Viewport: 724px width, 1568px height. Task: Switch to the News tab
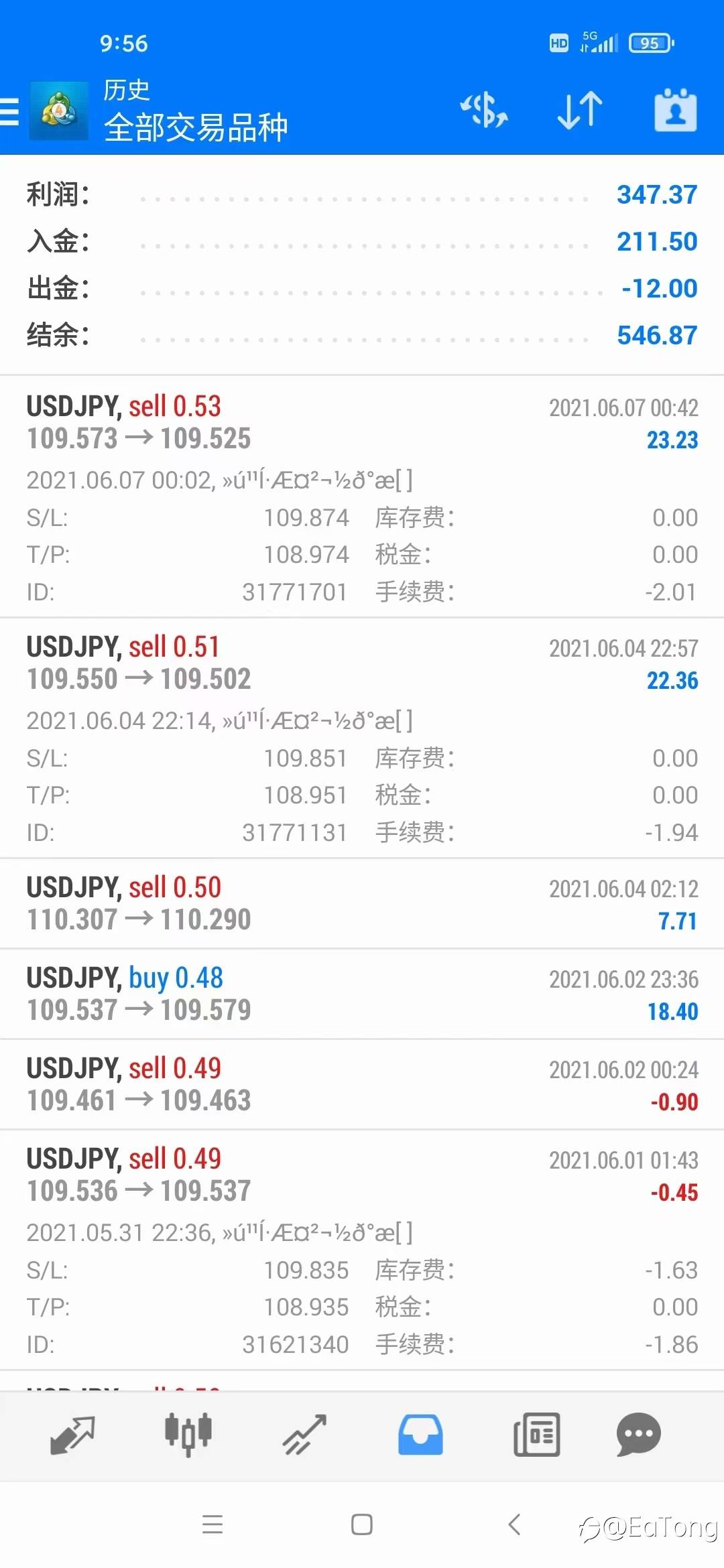point(536,1435)
